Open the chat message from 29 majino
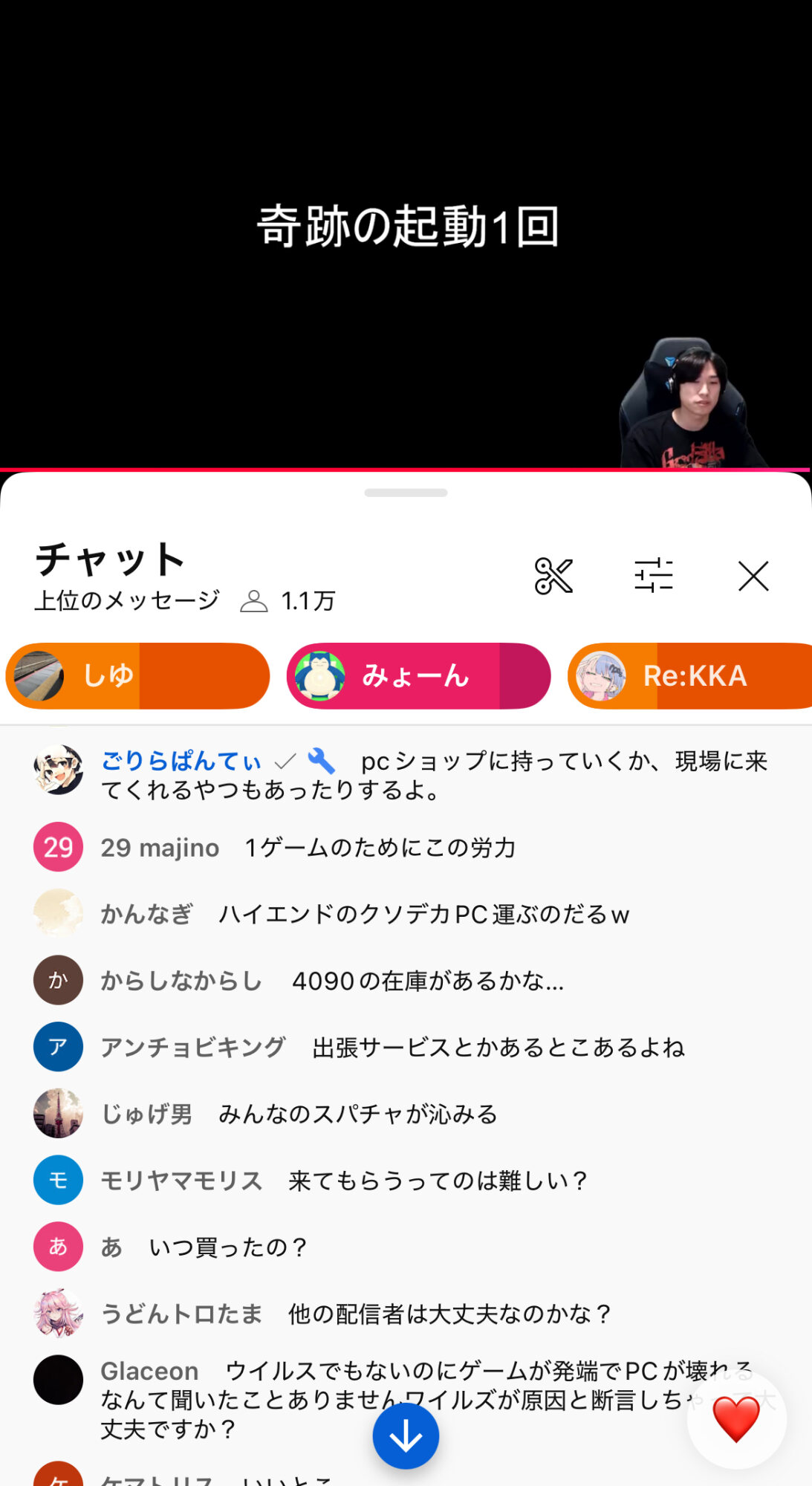 coord(308,848)
